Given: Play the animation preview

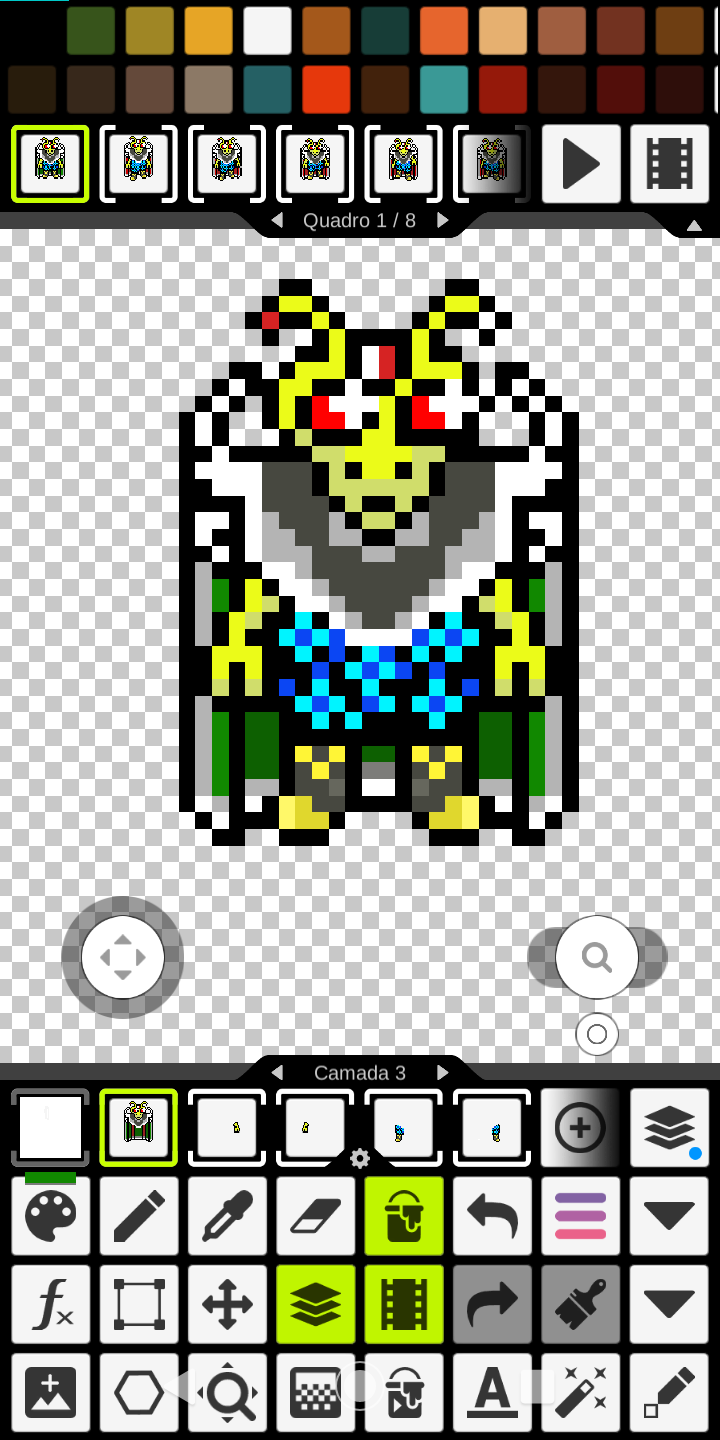Looking at the screenshot, I should [581, 164].
